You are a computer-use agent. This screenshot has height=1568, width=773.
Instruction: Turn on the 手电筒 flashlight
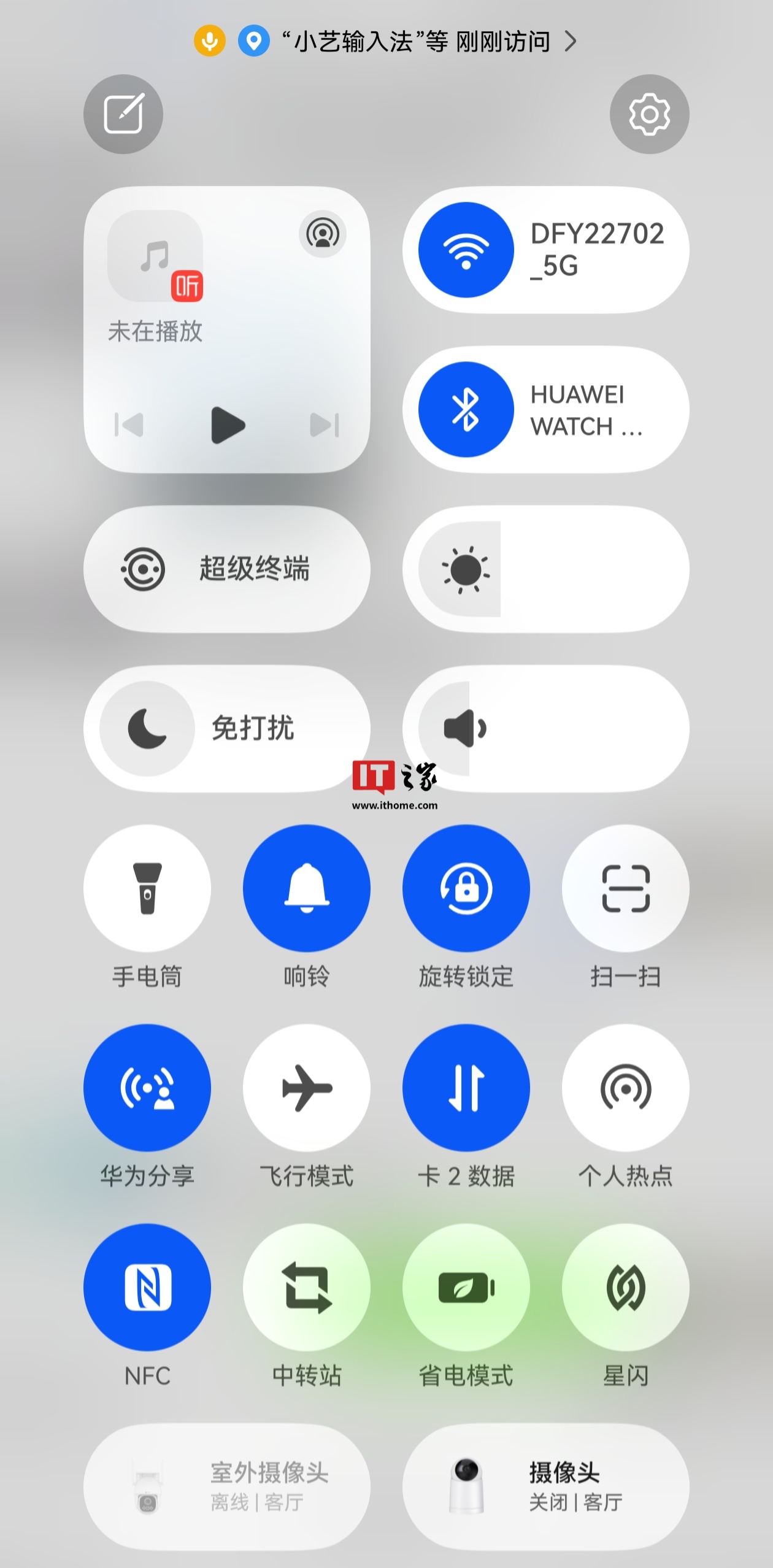click(x=147, y=888)
